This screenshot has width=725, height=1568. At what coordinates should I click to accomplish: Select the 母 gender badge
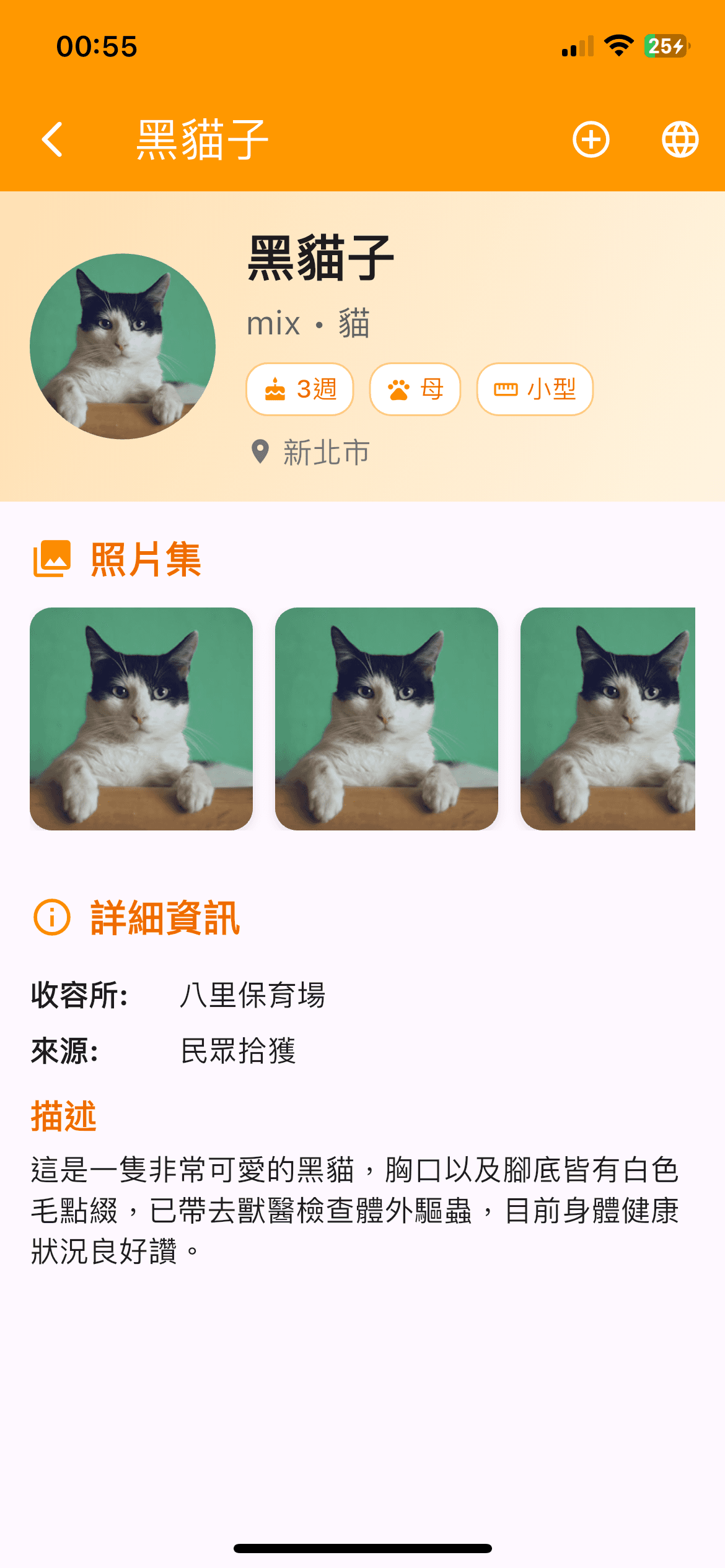[x=415, y=390]
